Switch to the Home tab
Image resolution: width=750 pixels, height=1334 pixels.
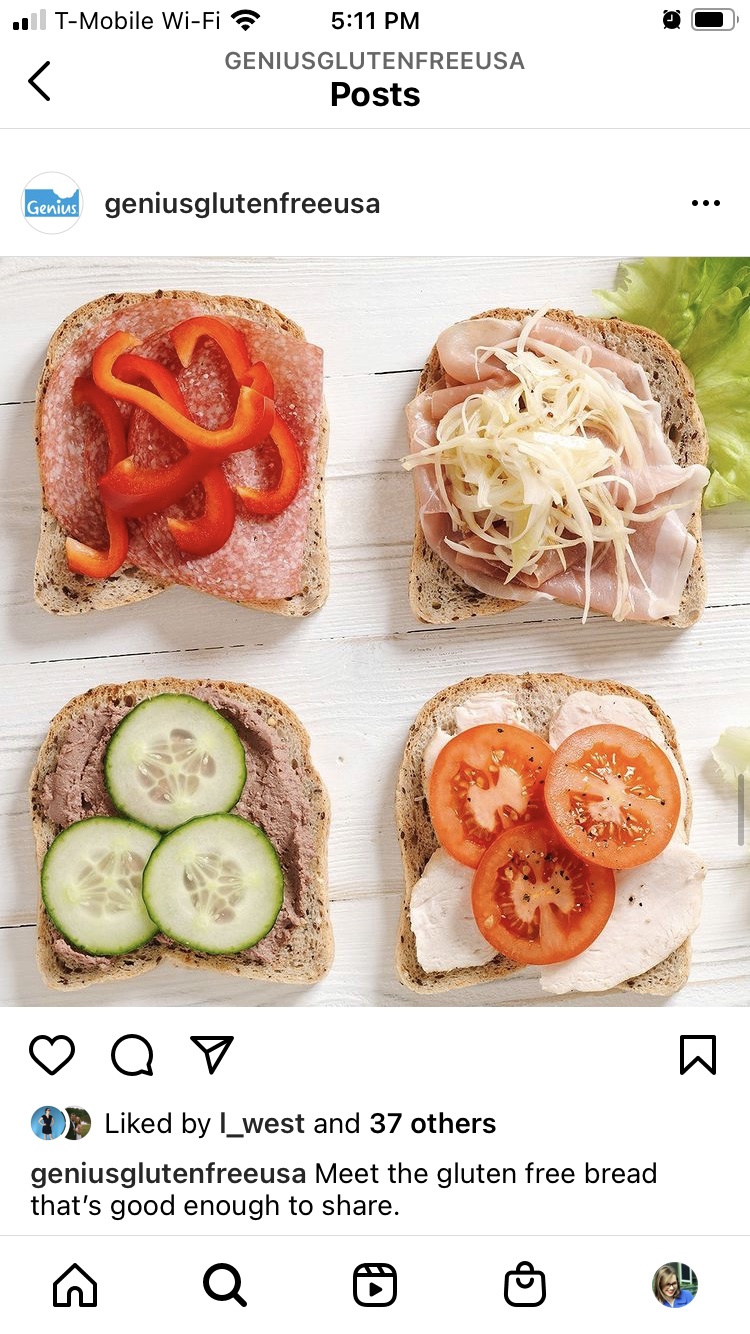pos(75,1285)
